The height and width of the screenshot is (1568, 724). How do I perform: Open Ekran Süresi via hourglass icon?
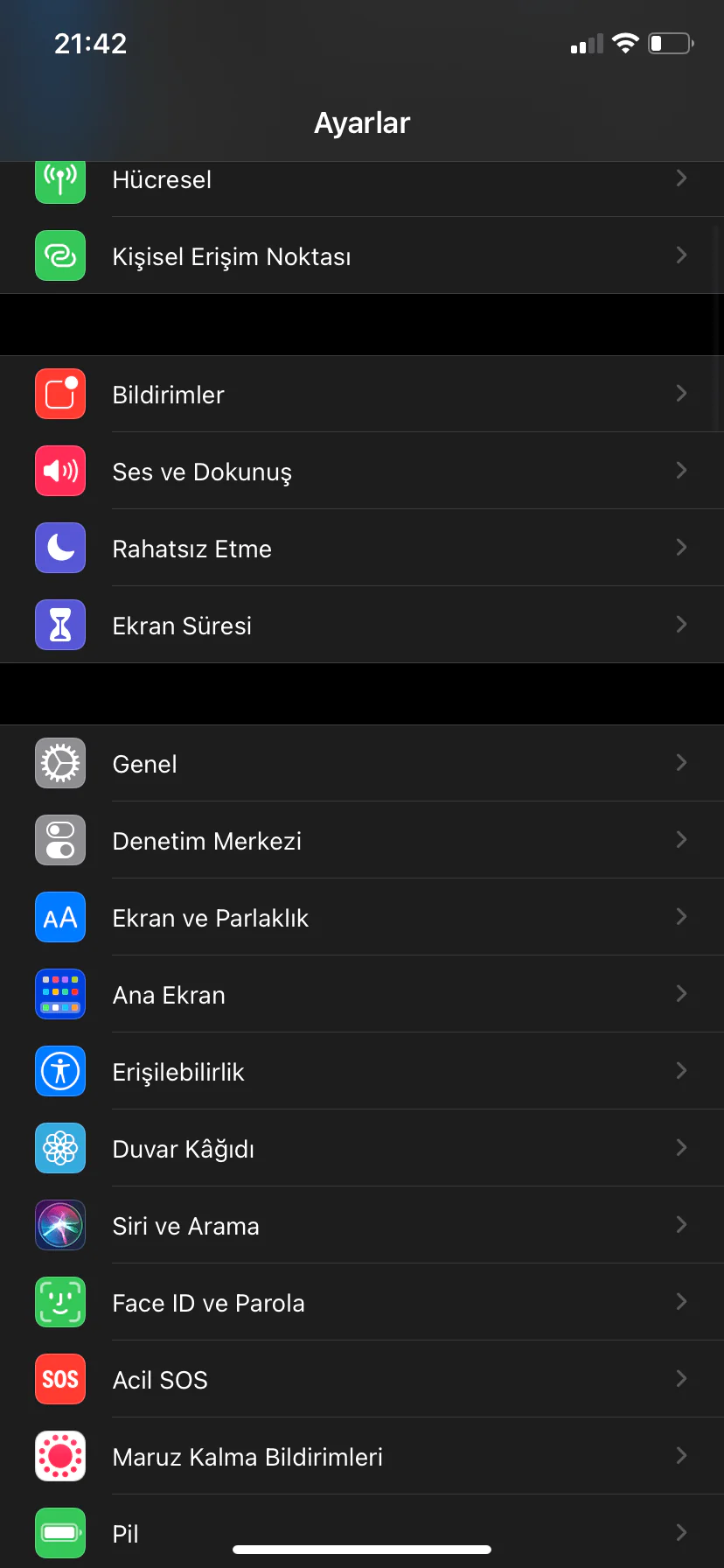[x=59, y=625]
